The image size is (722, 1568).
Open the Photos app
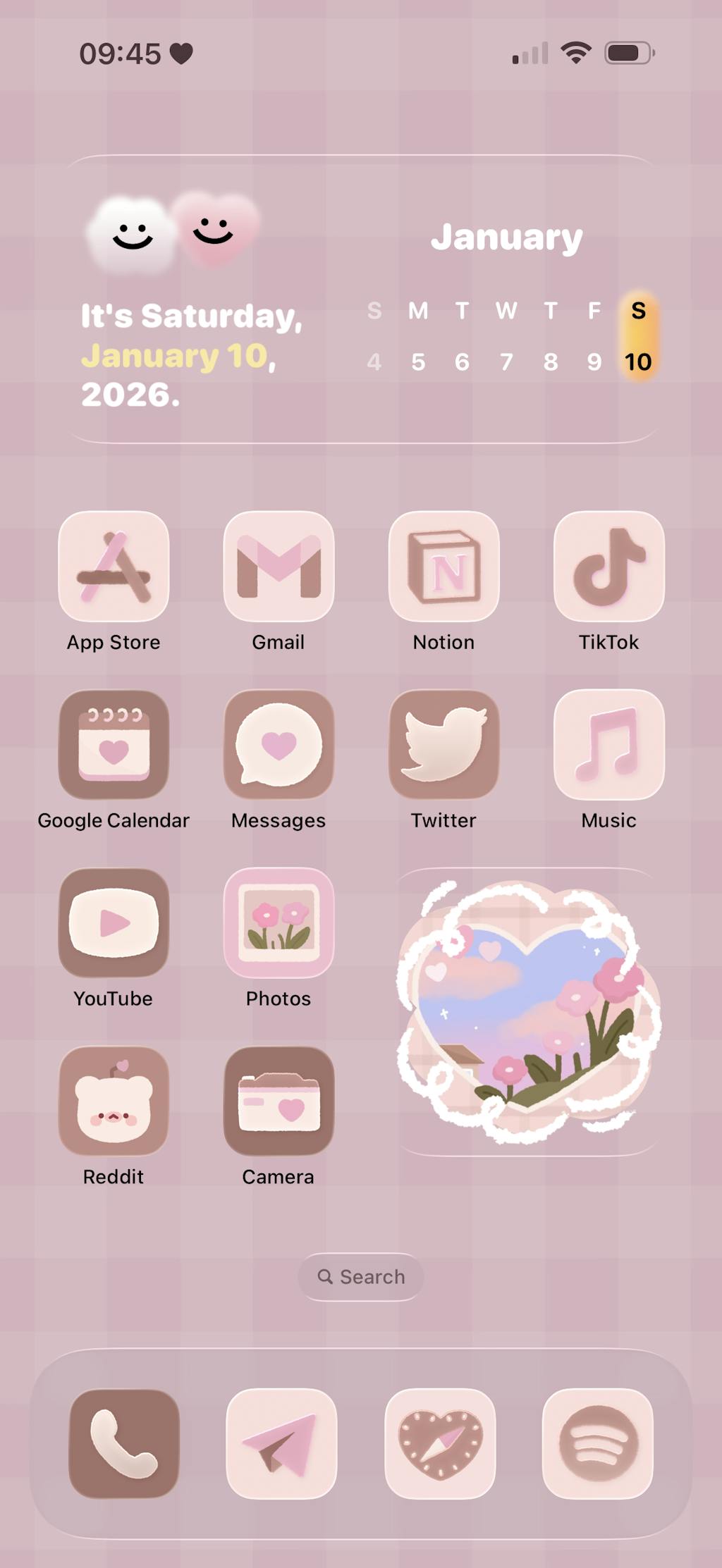(279, 923)
